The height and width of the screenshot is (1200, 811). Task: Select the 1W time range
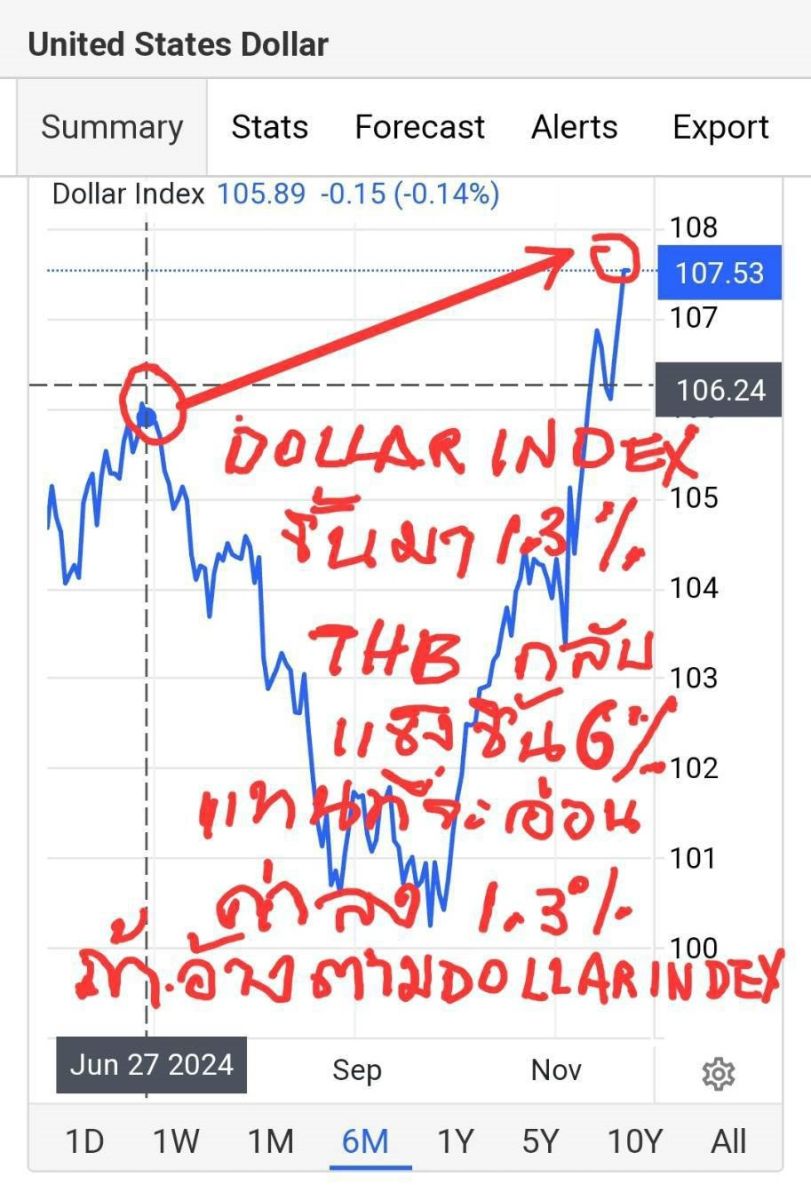point(176,1140)
